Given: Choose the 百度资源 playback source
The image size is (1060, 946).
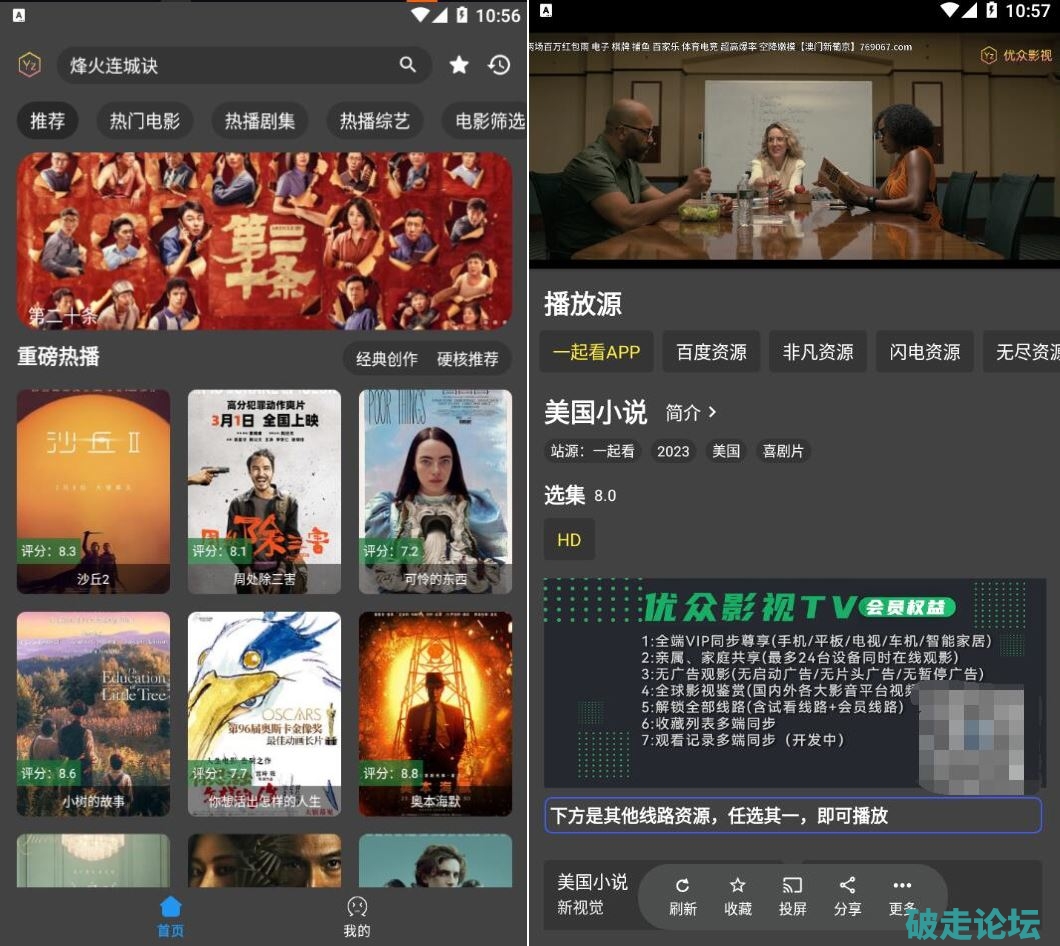Looking at the screenshot, I should coord(711,352).
